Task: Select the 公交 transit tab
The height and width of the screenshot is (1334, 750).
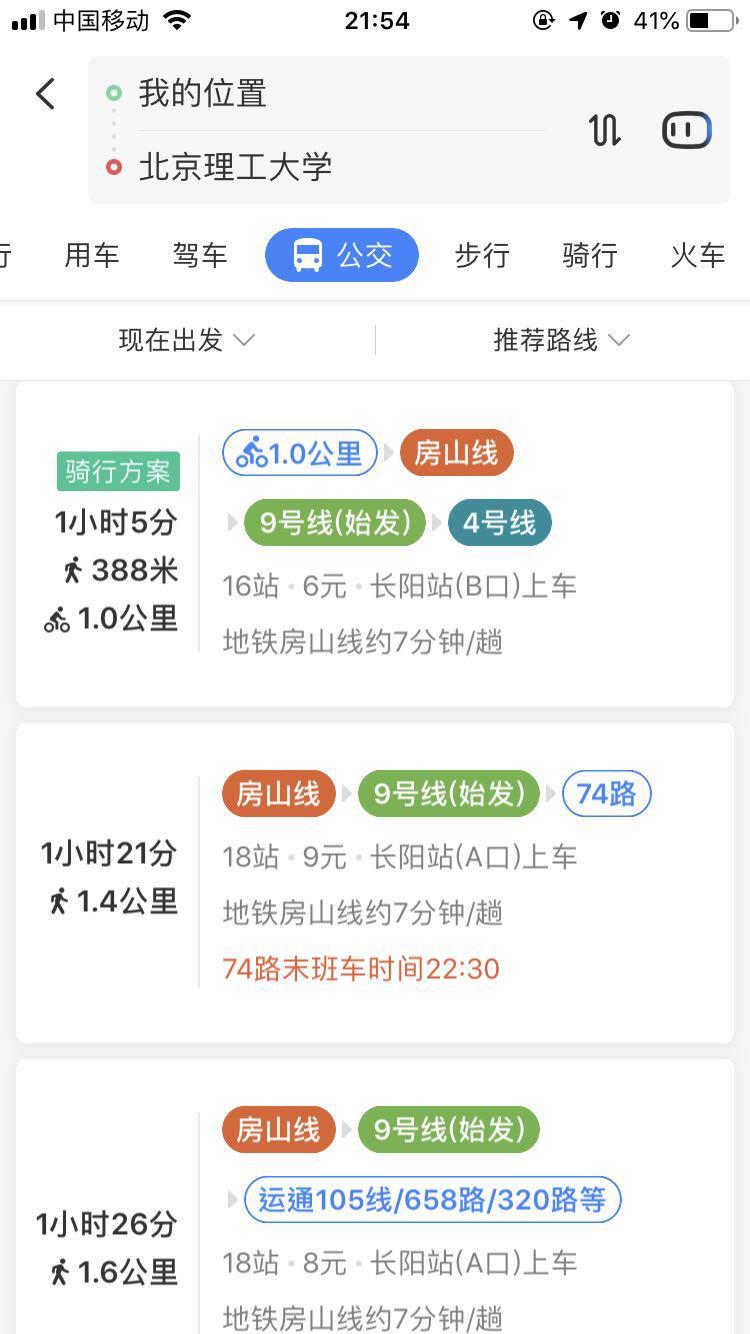Action: 342,255
